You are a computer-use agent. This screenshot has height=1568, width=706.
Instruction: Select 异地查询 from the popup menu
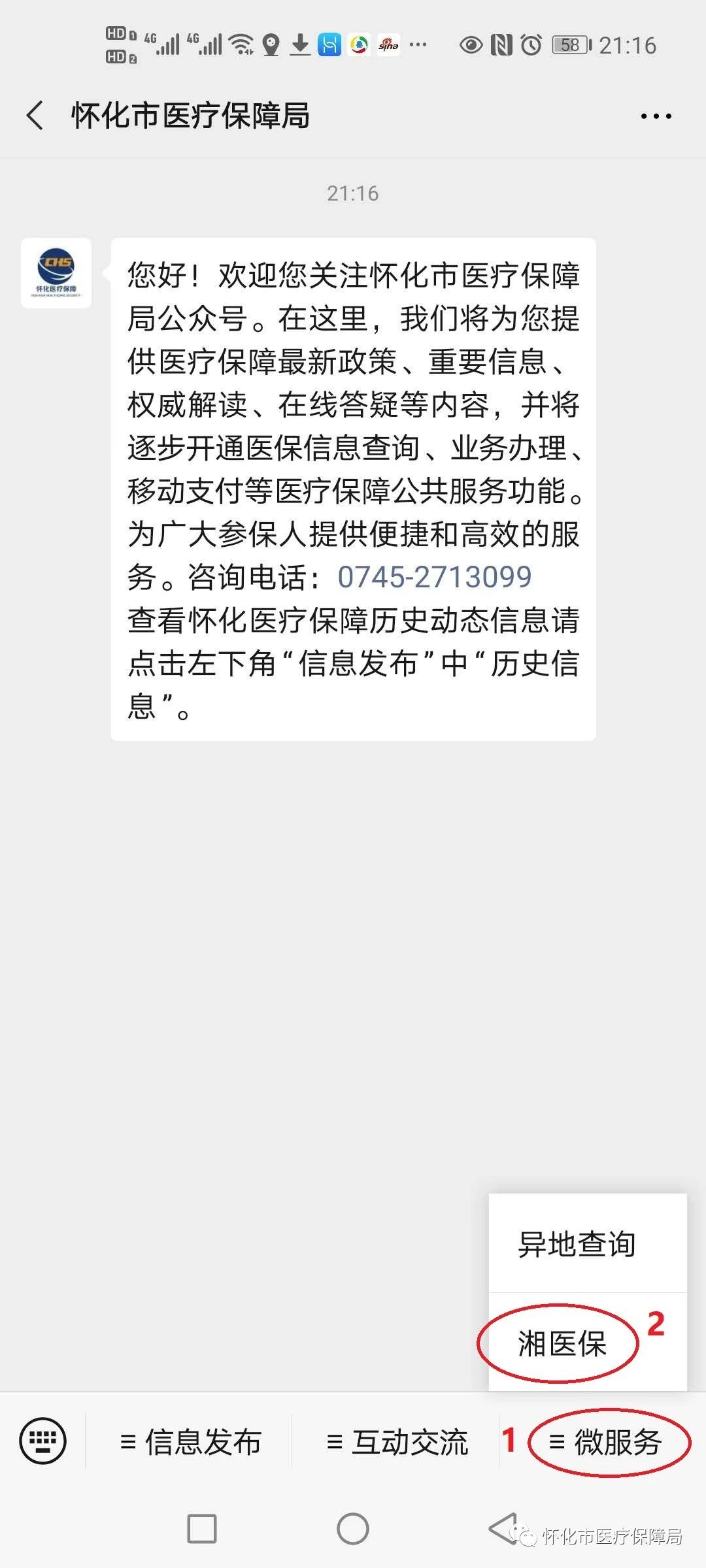pyautogui.click(x=577, y=1244)
